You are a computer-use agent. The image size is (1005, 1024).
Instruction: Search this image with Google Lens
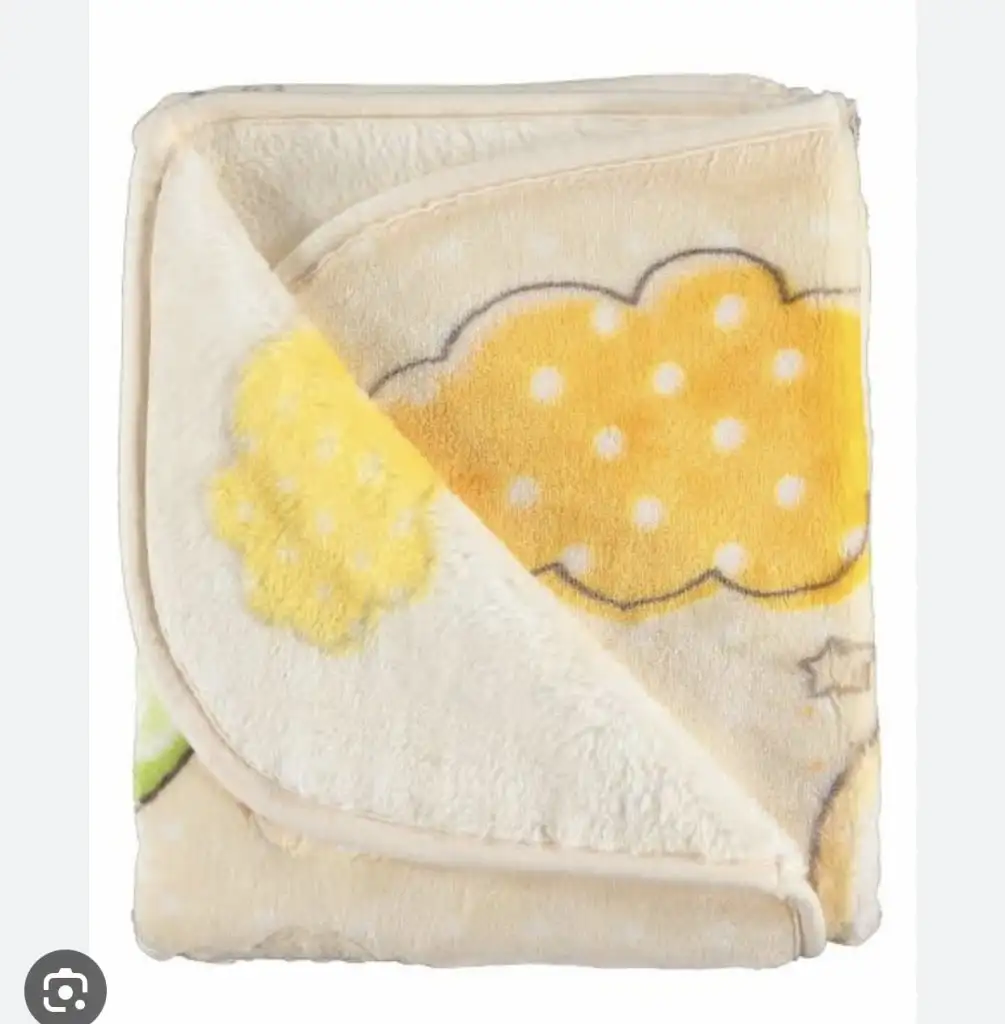point(65,989)
